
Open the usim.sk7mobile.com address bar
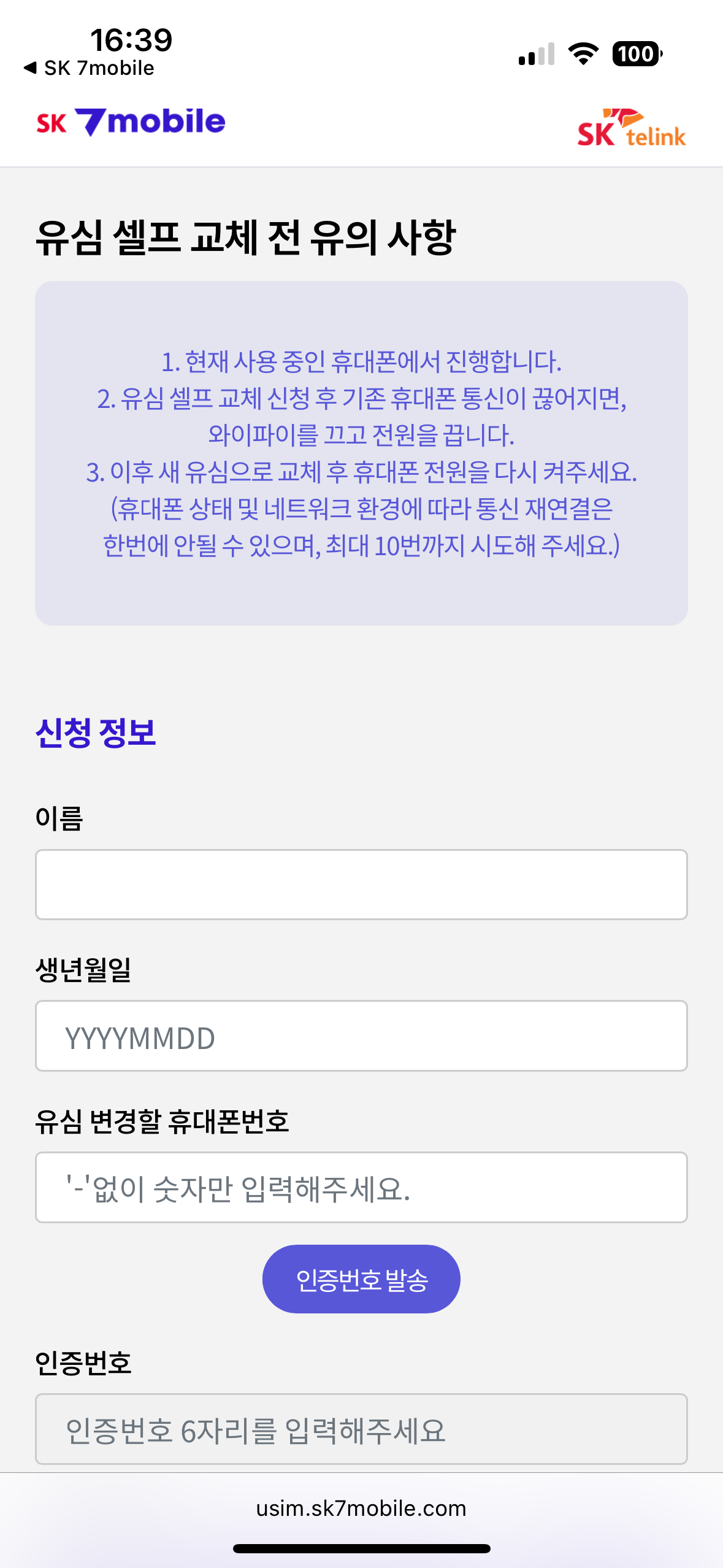(361, 1508)
